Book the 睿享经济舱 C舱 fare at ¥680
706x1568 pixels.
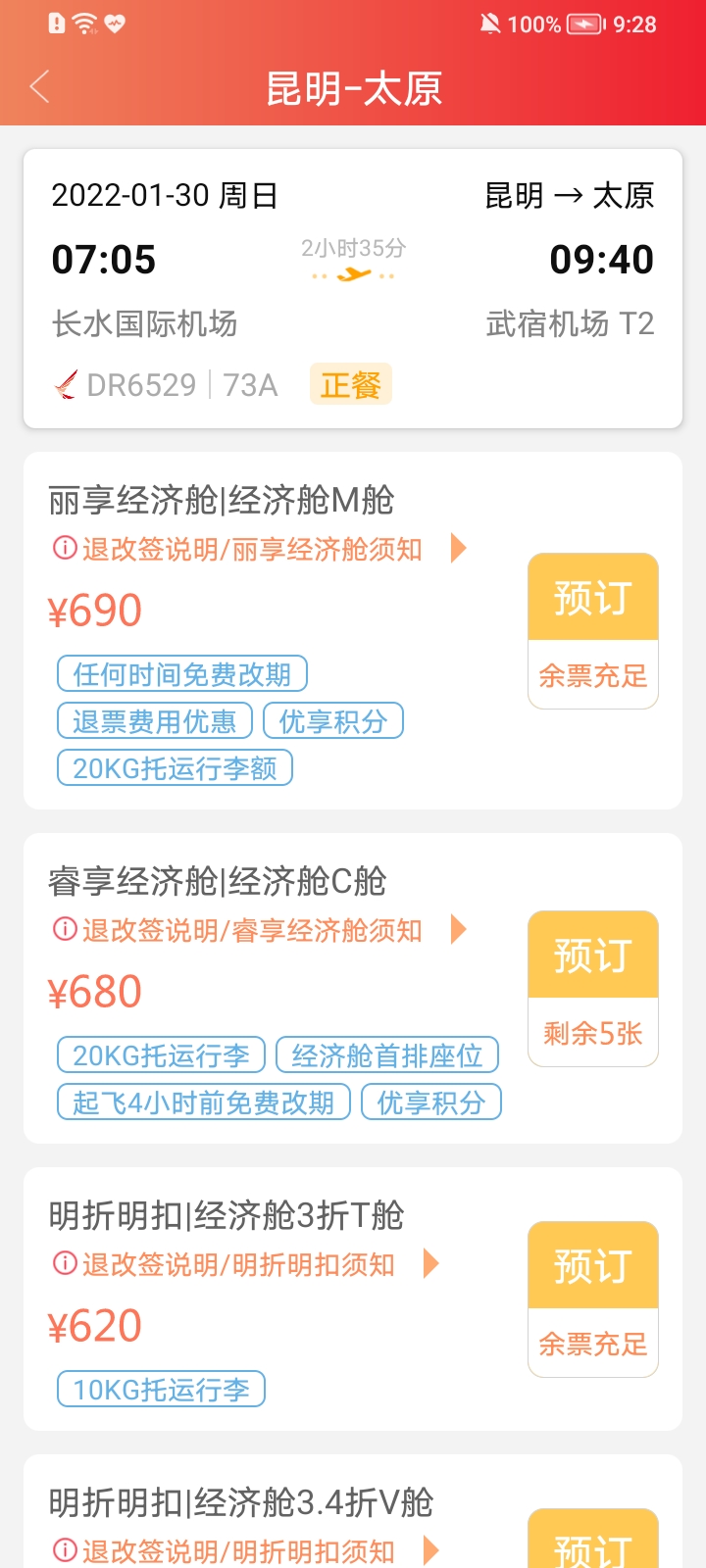(x=592, y=955)
